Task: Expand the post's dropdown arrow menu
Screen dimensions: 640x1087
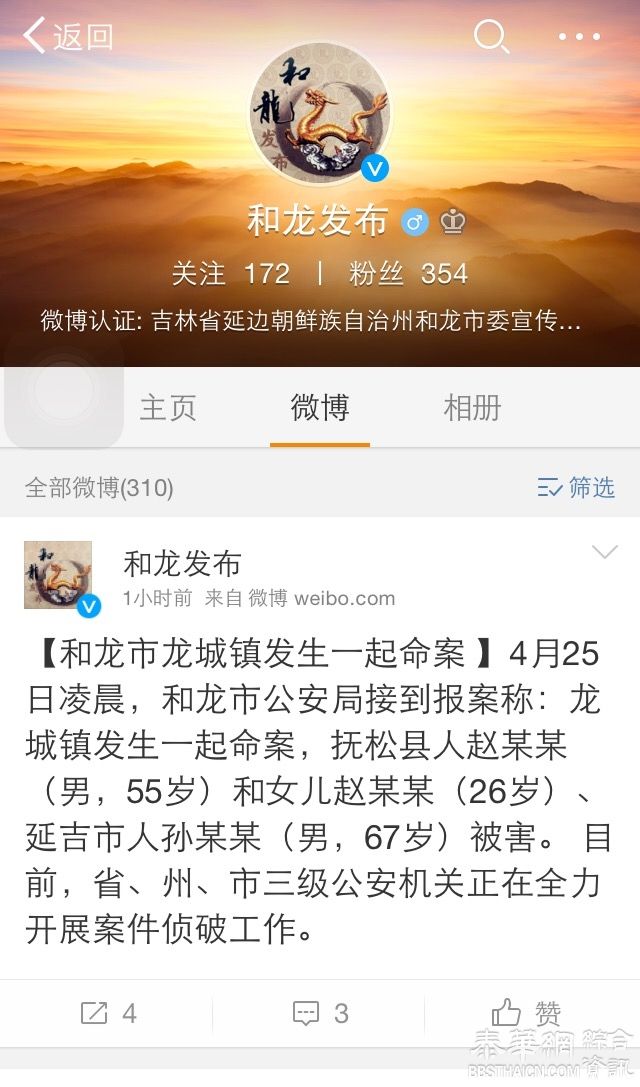Action: [x=604, y=553]
